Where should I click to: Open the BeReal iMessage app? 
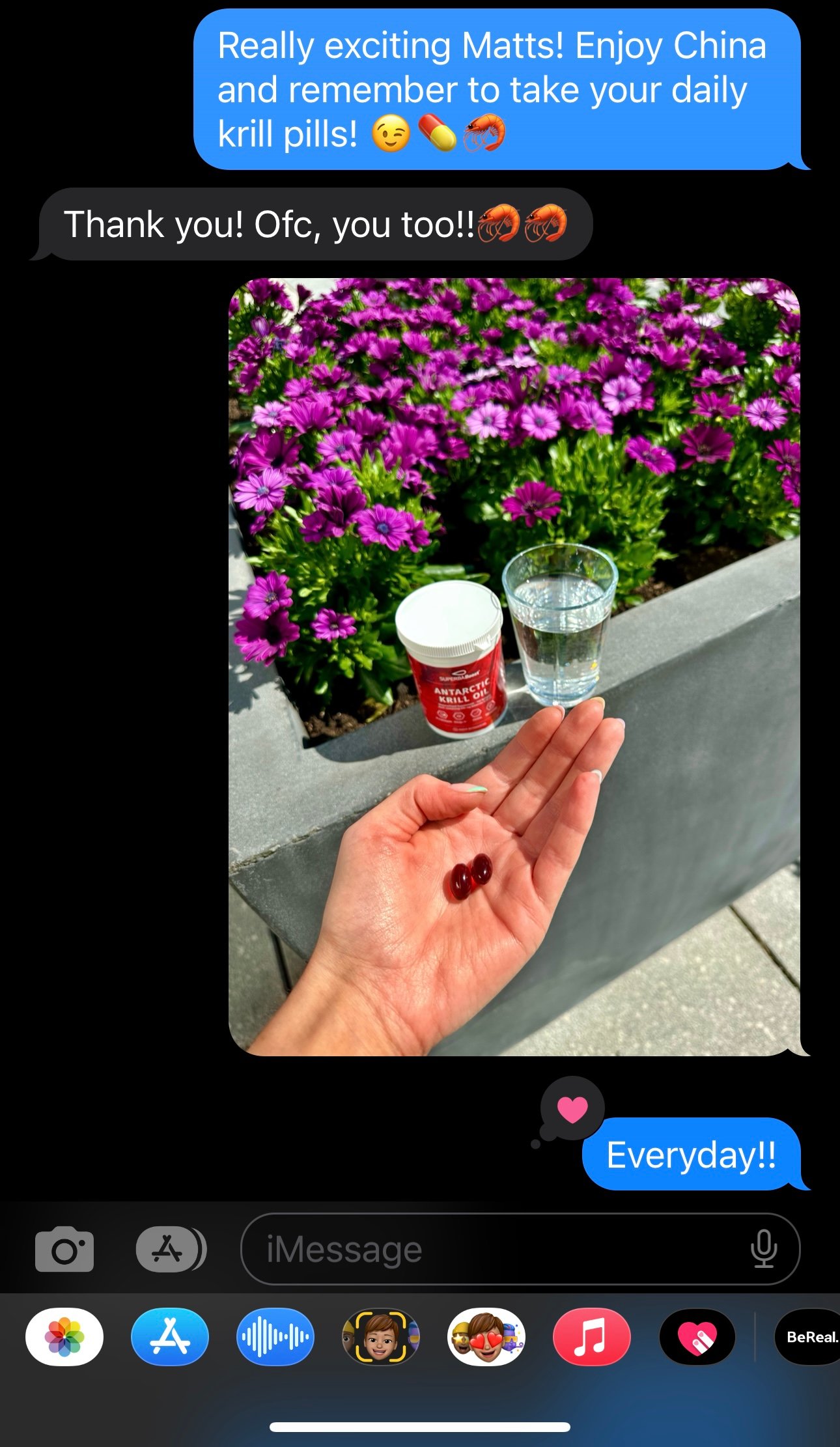click(x=809, y=1337)
